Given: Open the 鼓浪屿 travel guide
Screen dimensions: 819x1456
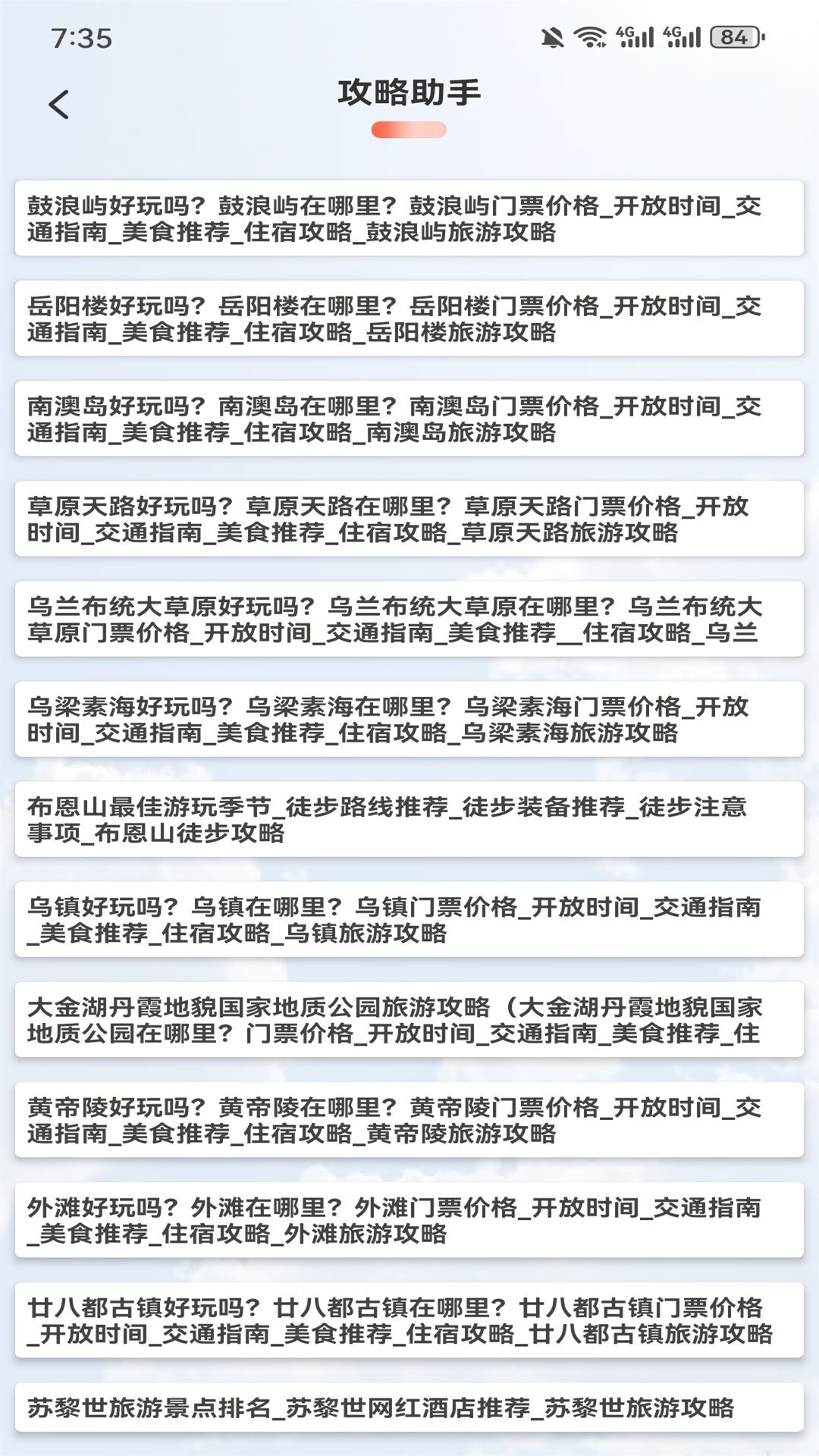Looking at the screenshot, I should [x=409, y=218].
